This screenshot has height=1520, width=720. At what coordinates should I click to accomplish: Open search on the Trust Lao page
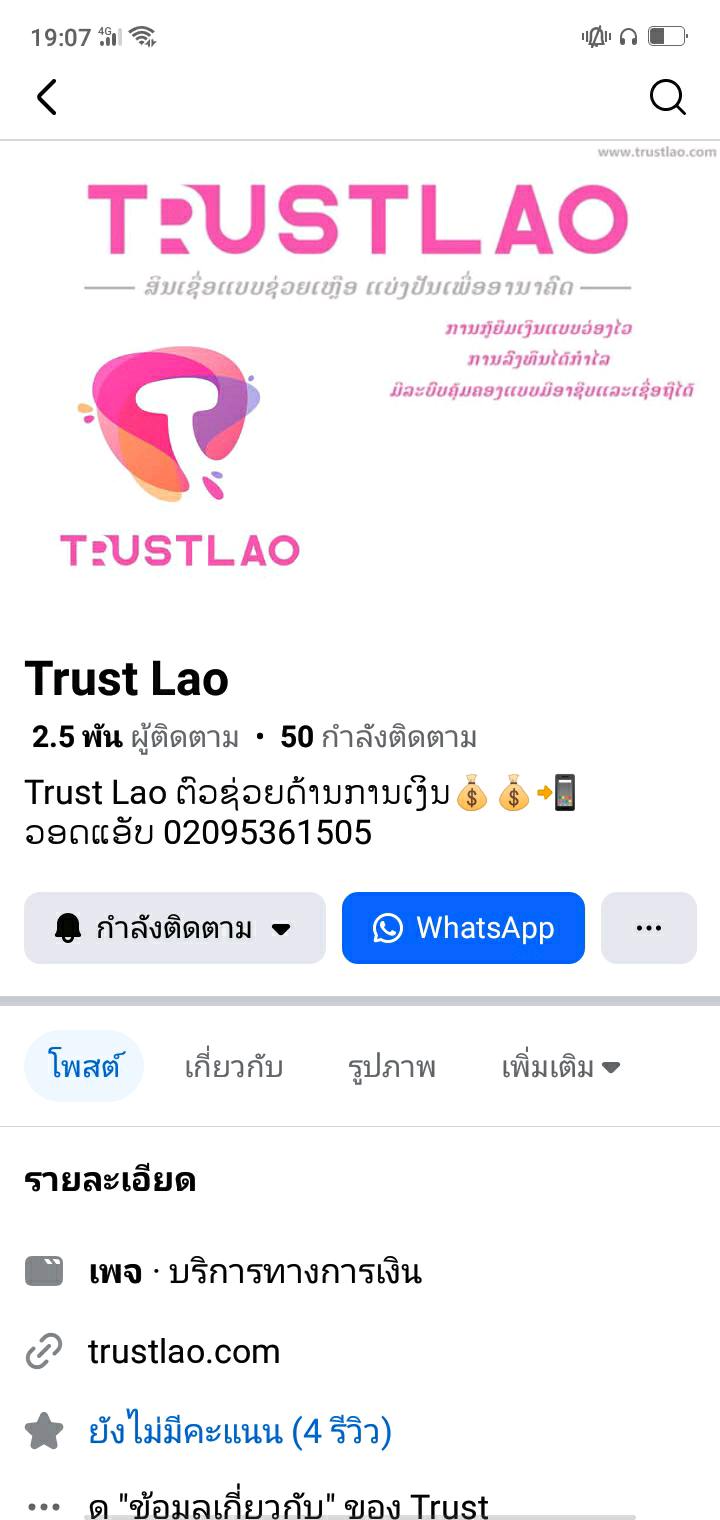tap(667, 97)
